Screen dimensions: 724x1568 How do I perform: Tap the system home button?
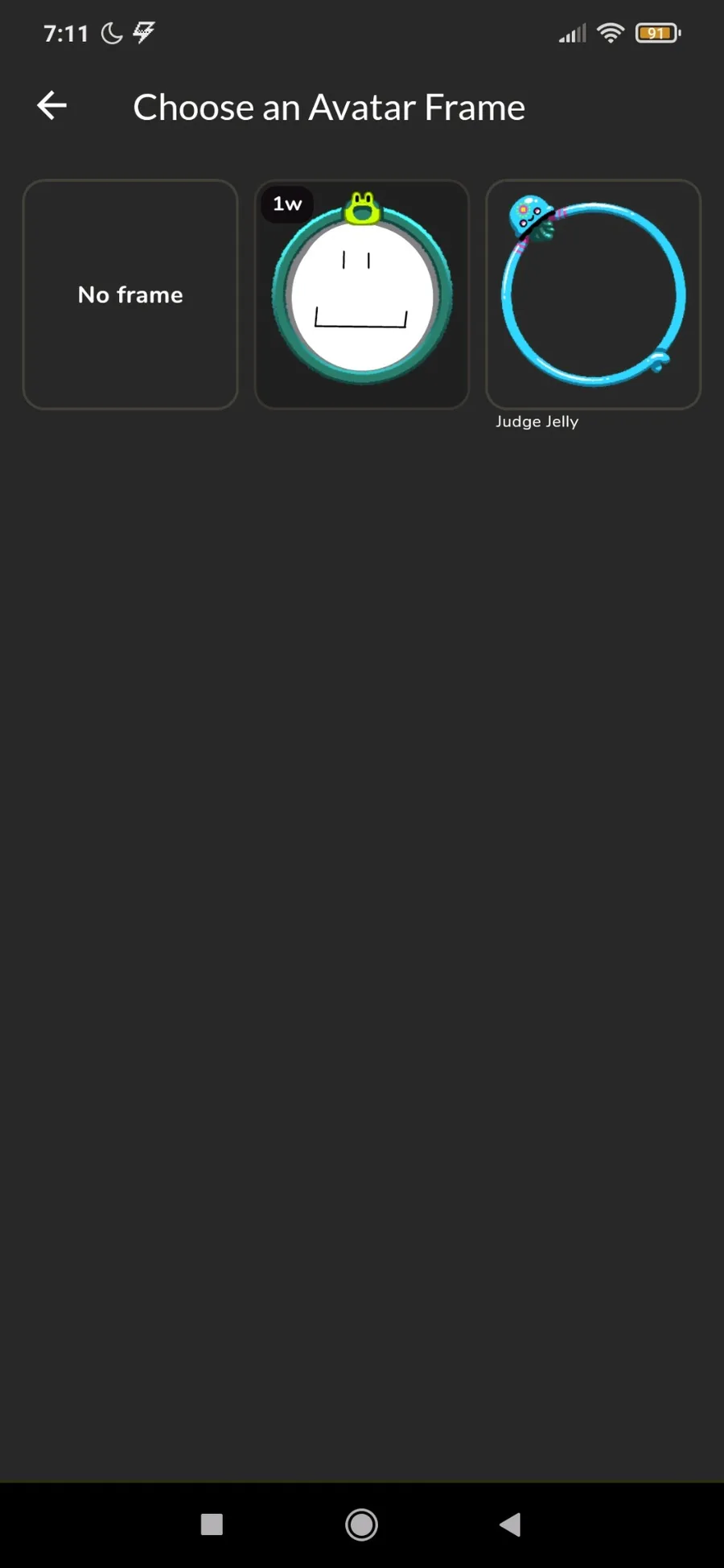click(x=361, y=1524)
